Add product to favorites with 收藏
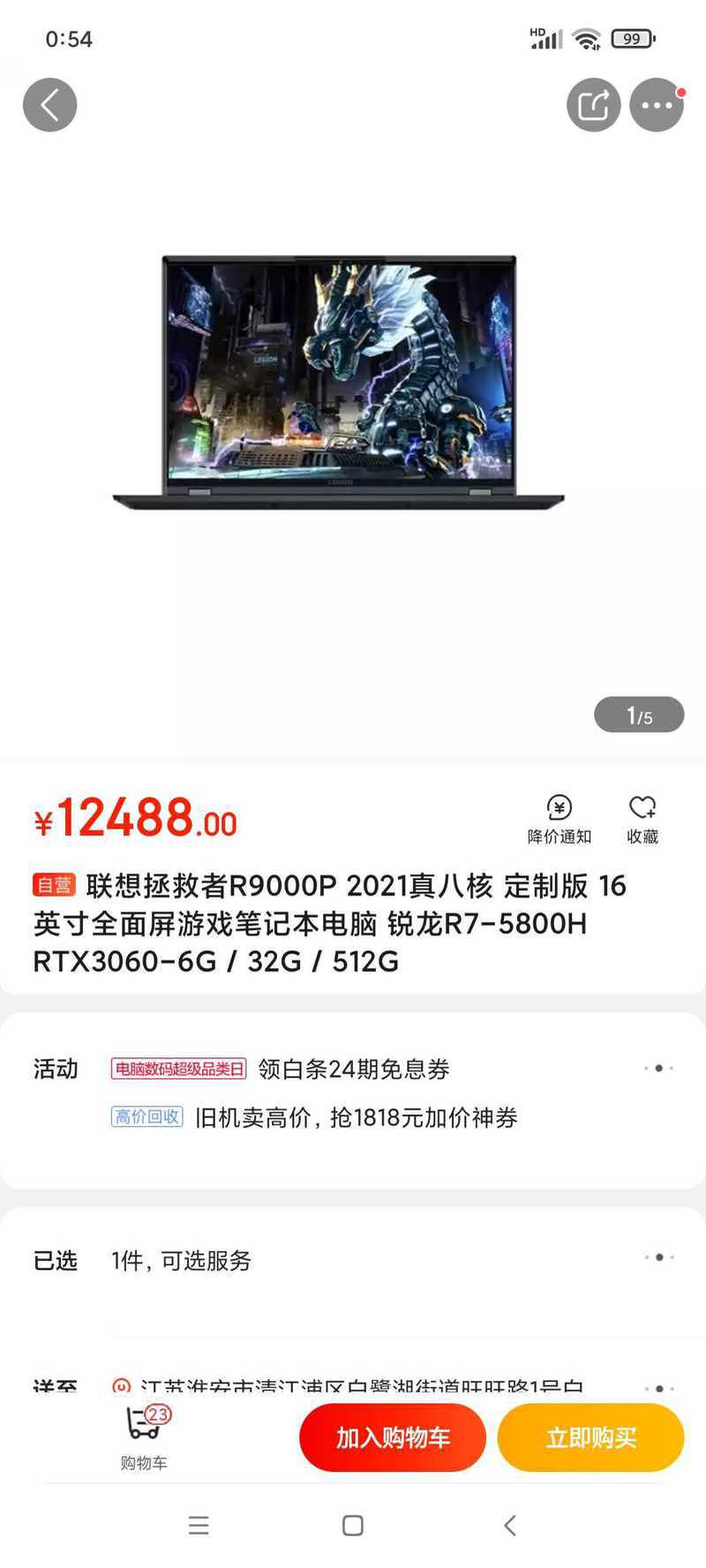 point(642,819)
